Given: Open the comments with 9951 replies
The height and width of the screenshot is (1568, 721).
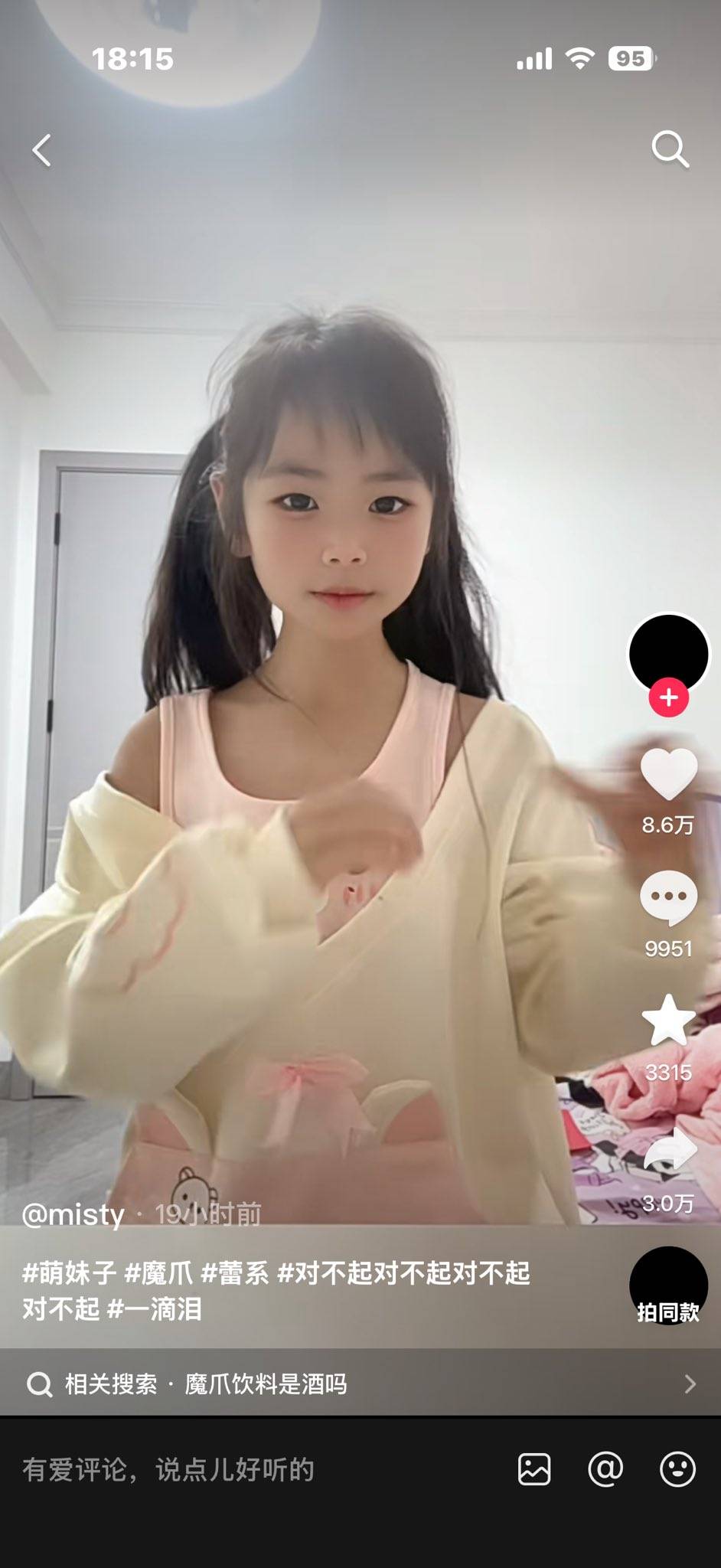Looking at the screenshot, I should (x=668, y=897).
